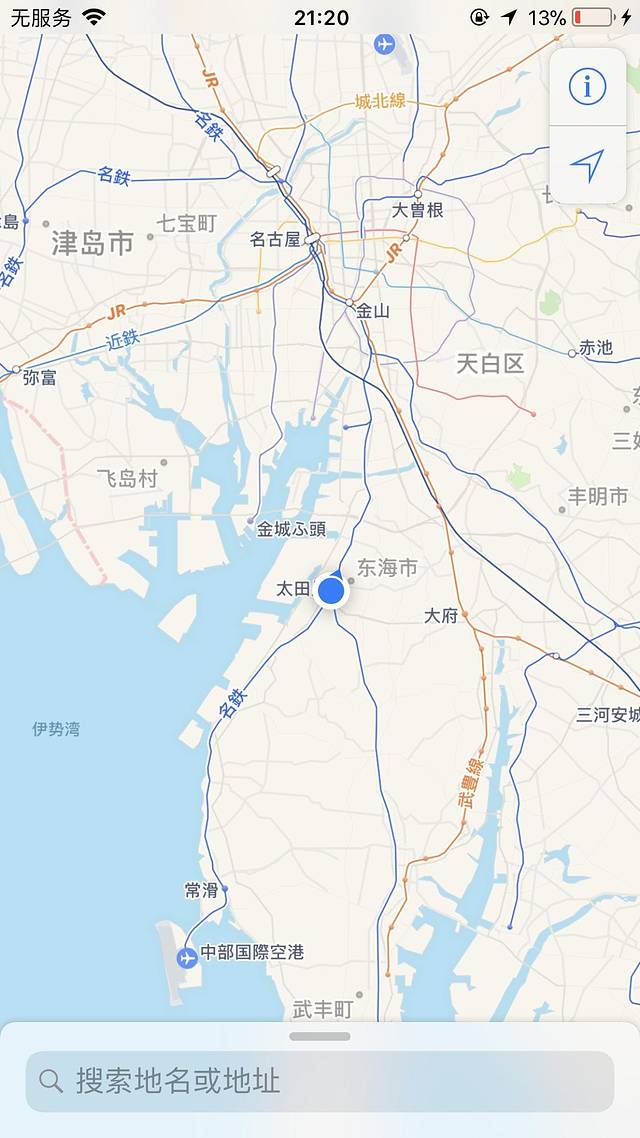Tap the search field for place or address
Viewport: 640px width, 1138px height.
point(320,1080)
